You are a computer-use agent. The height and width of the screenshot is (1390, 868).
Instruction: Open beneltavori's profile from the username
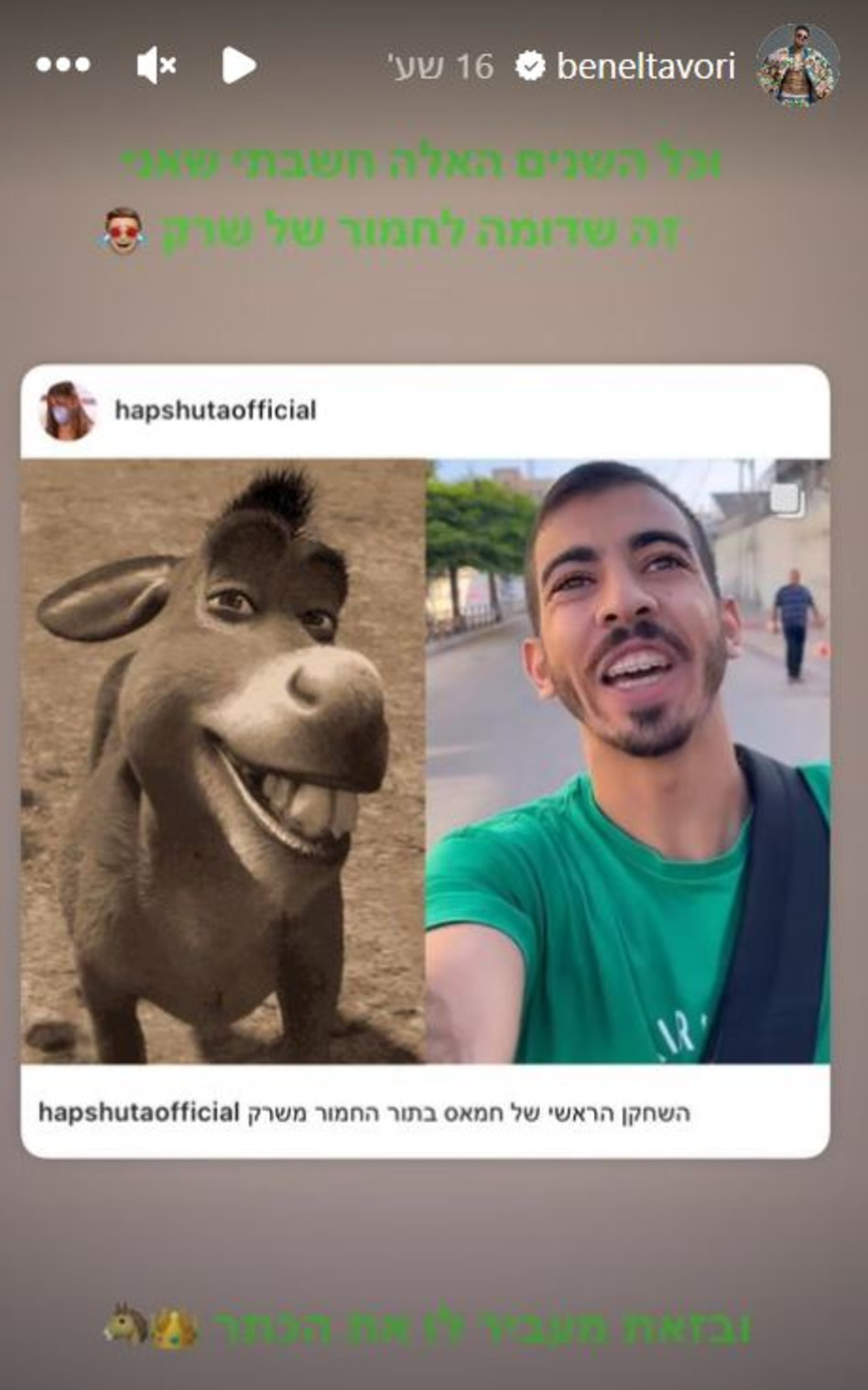[645, 66]
